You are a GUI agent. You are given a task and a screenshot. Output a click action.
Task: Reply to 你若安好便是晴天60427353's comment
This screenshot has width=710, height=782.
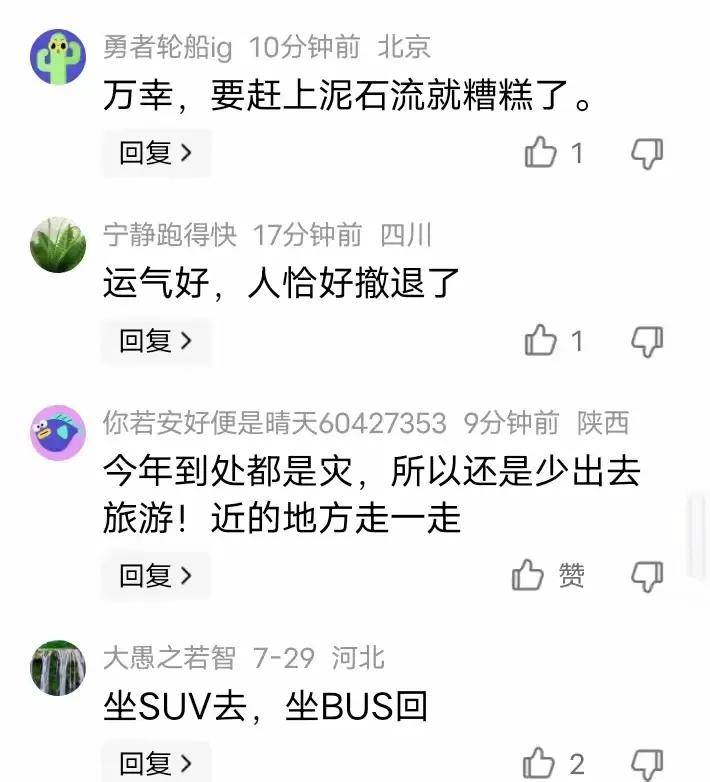155,575
